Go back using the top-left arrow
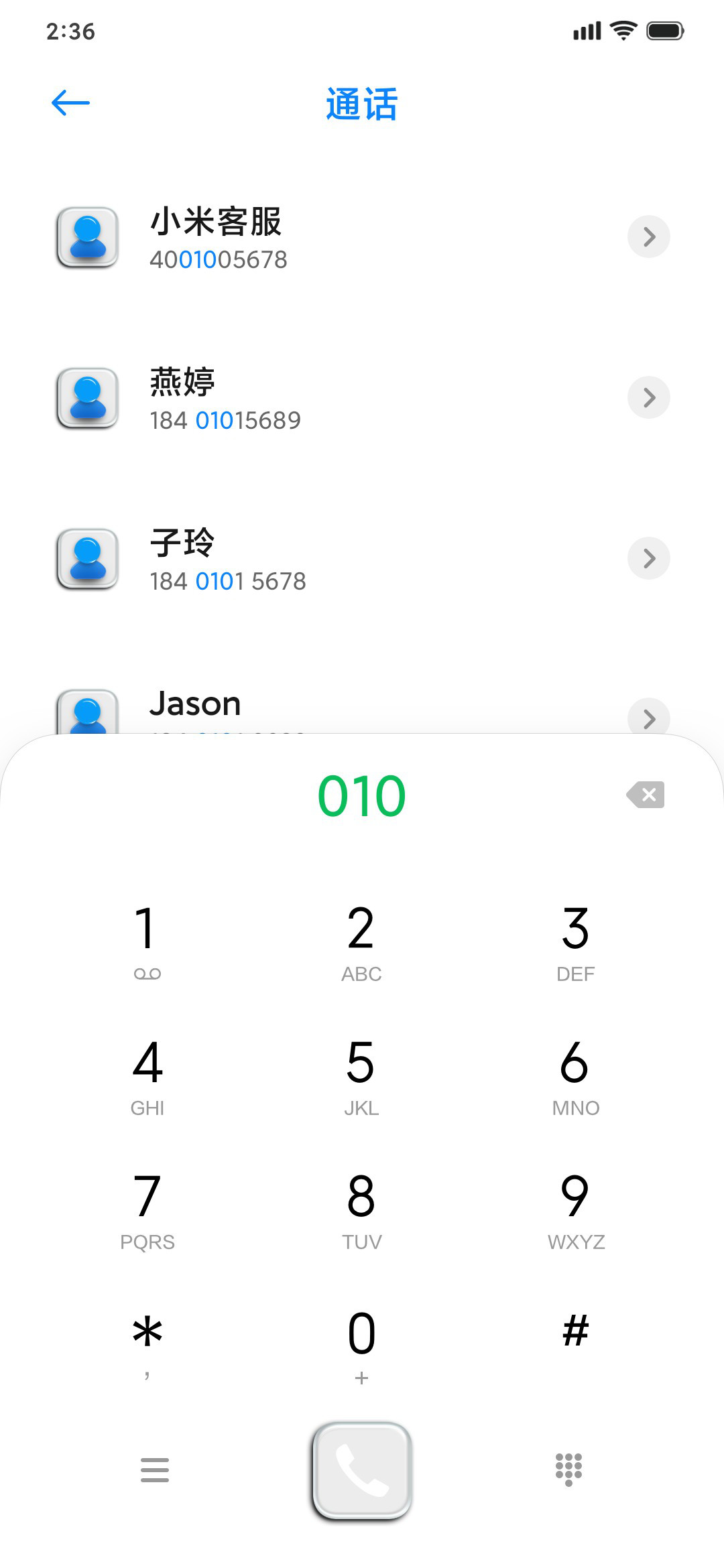 click(70, 103)
